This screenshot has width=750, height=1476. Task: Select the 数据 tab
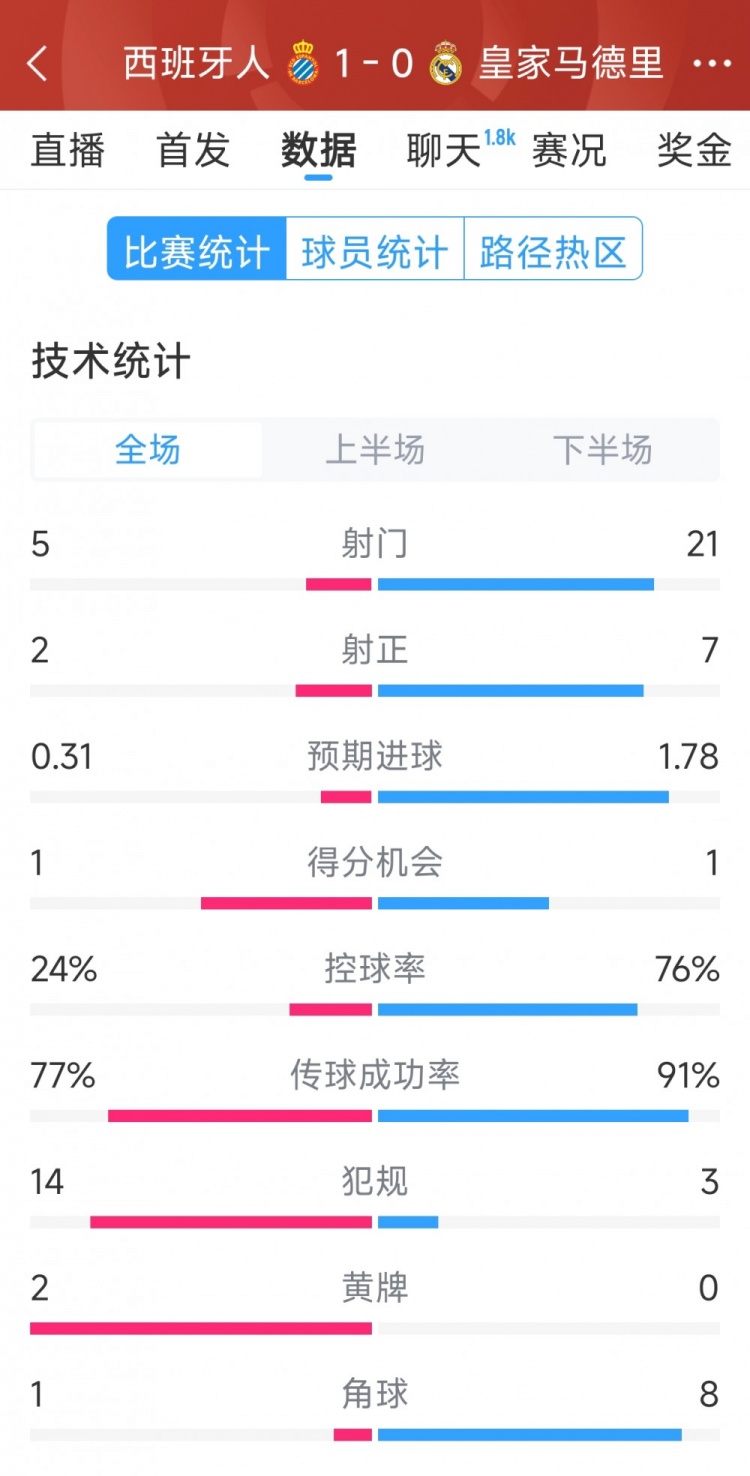point(319,151)
